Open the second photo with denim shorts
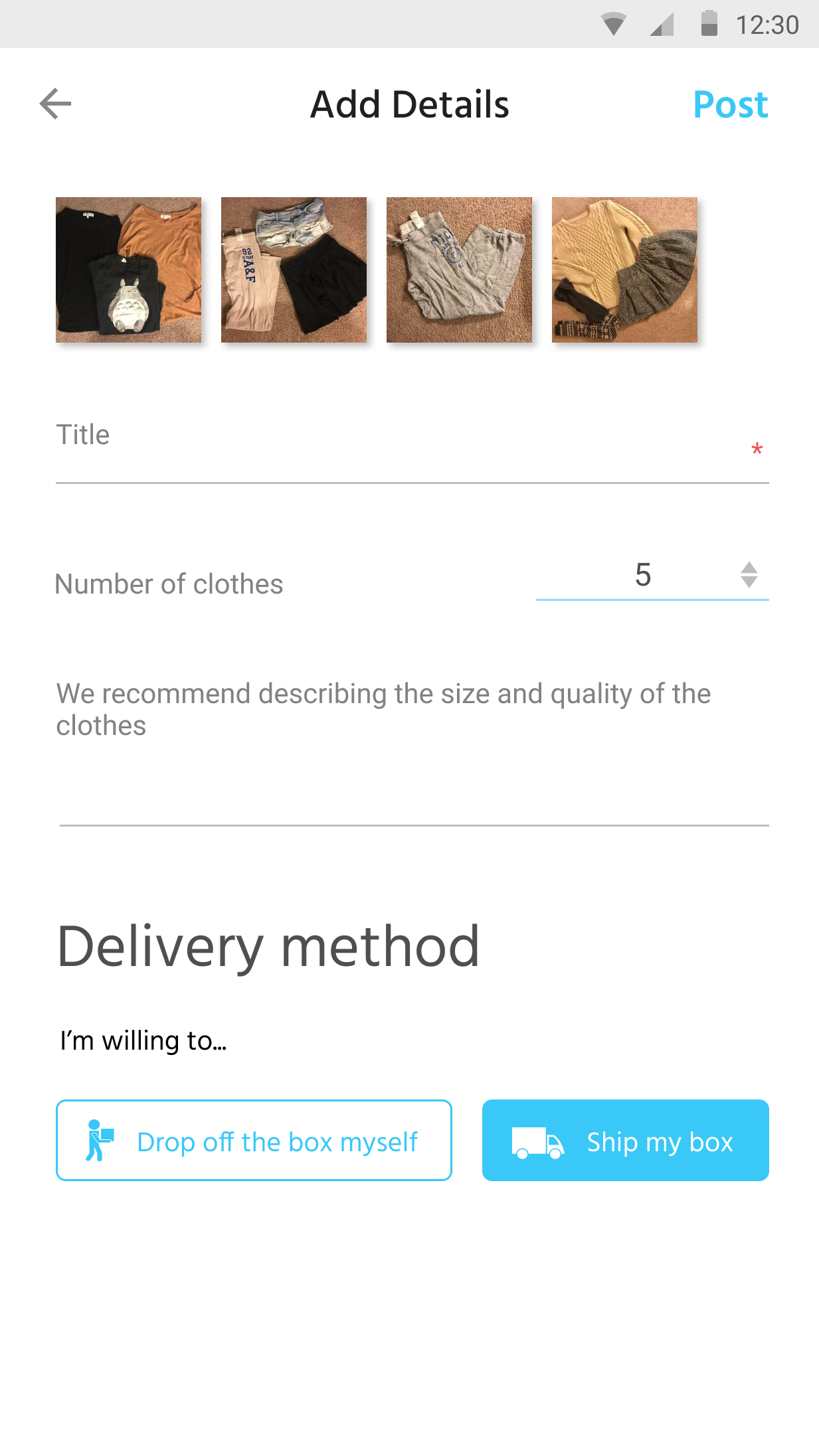The width and height of the screenshot is (819, 1456). (294, 270)
